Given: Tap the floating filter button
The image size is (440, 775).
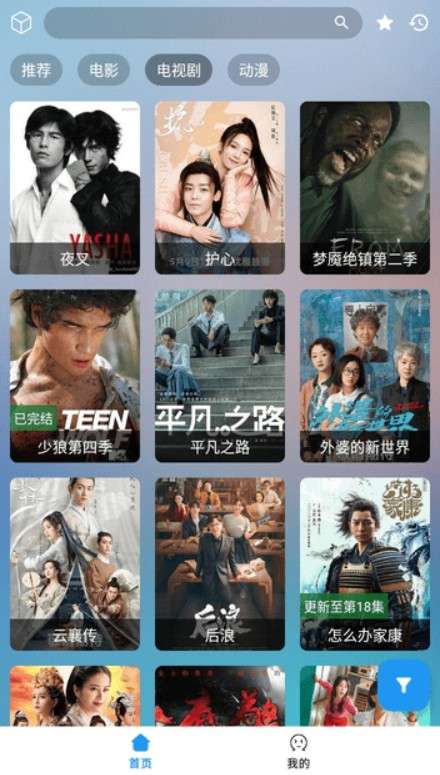Looking at the screenshot, I should 403,686.
